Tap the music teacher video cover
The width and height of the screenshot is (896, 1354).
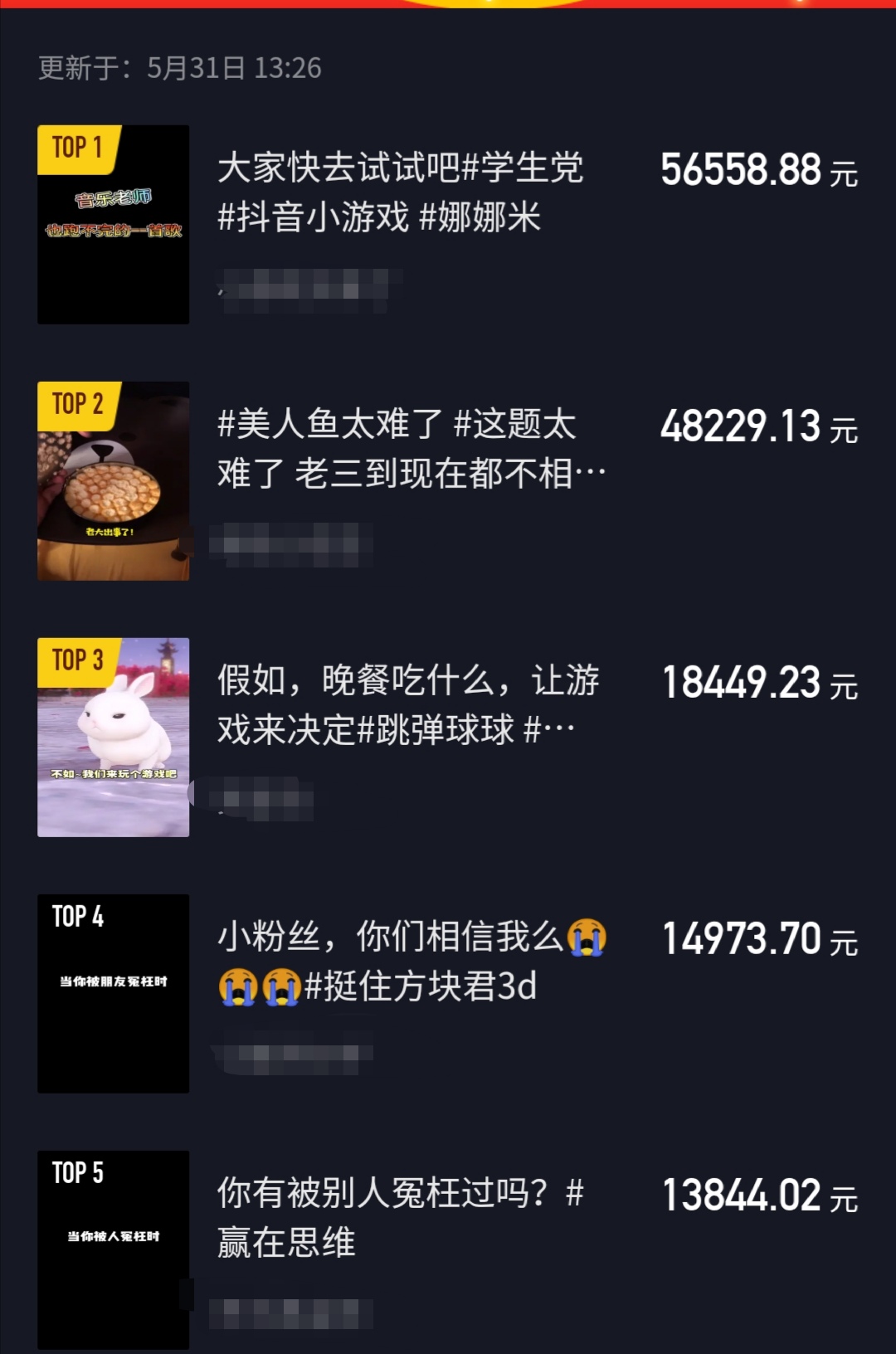[x=114, y=222]
